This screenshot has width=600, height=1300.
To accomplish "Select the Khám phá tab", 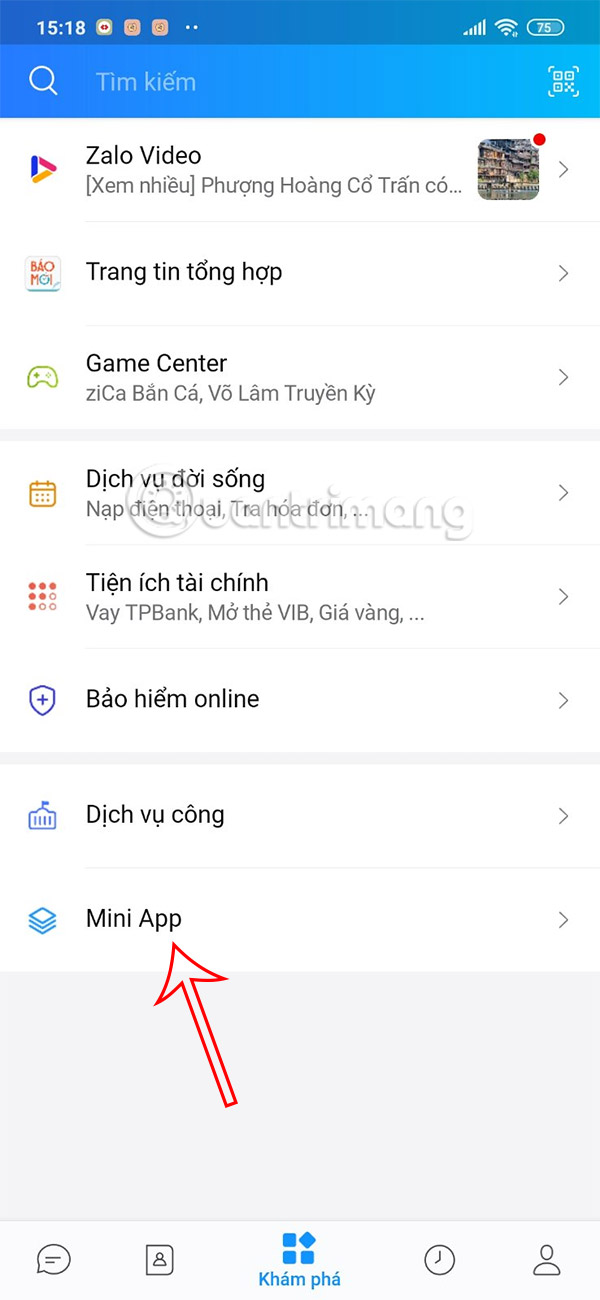I will pos(299,1259).
